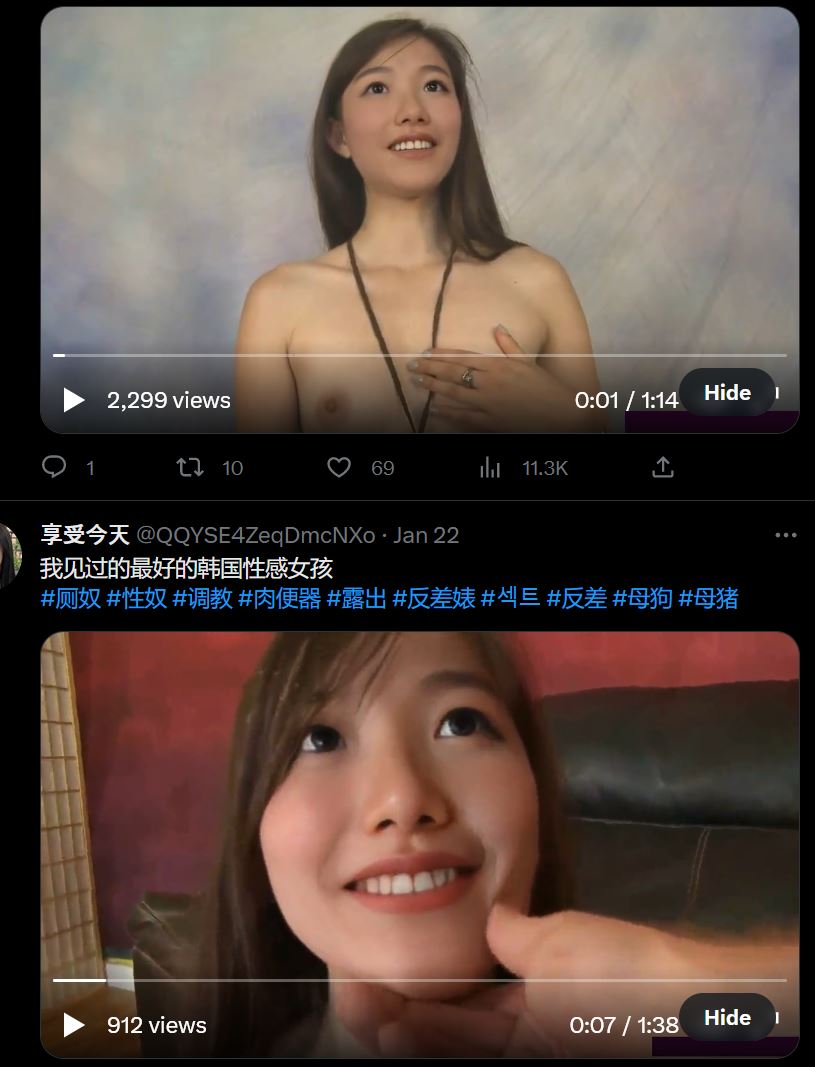The height and width of the screenshot is (1067, 815).
Task: Open the #섹트 hashtag
Action: pyautogui.click(x=510, y=598)
